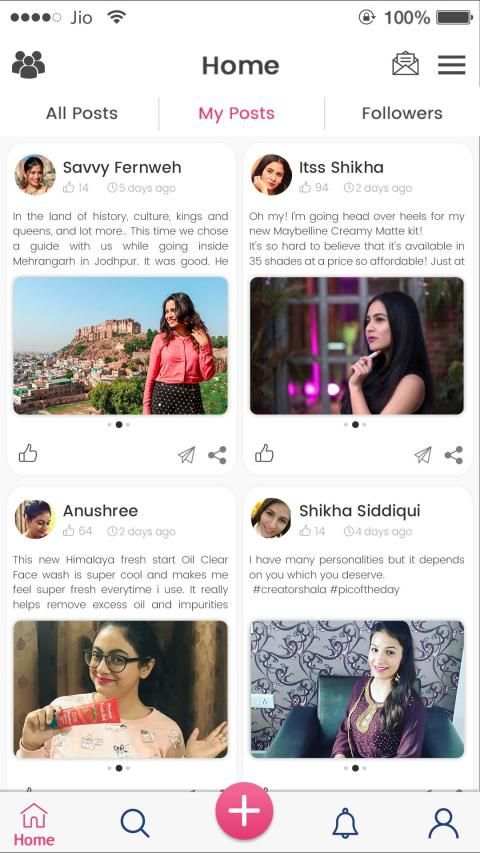The height and width of the screenshot is (853, 480).
Task: Switch to the All Posts tab
Action: pos(82,113)
